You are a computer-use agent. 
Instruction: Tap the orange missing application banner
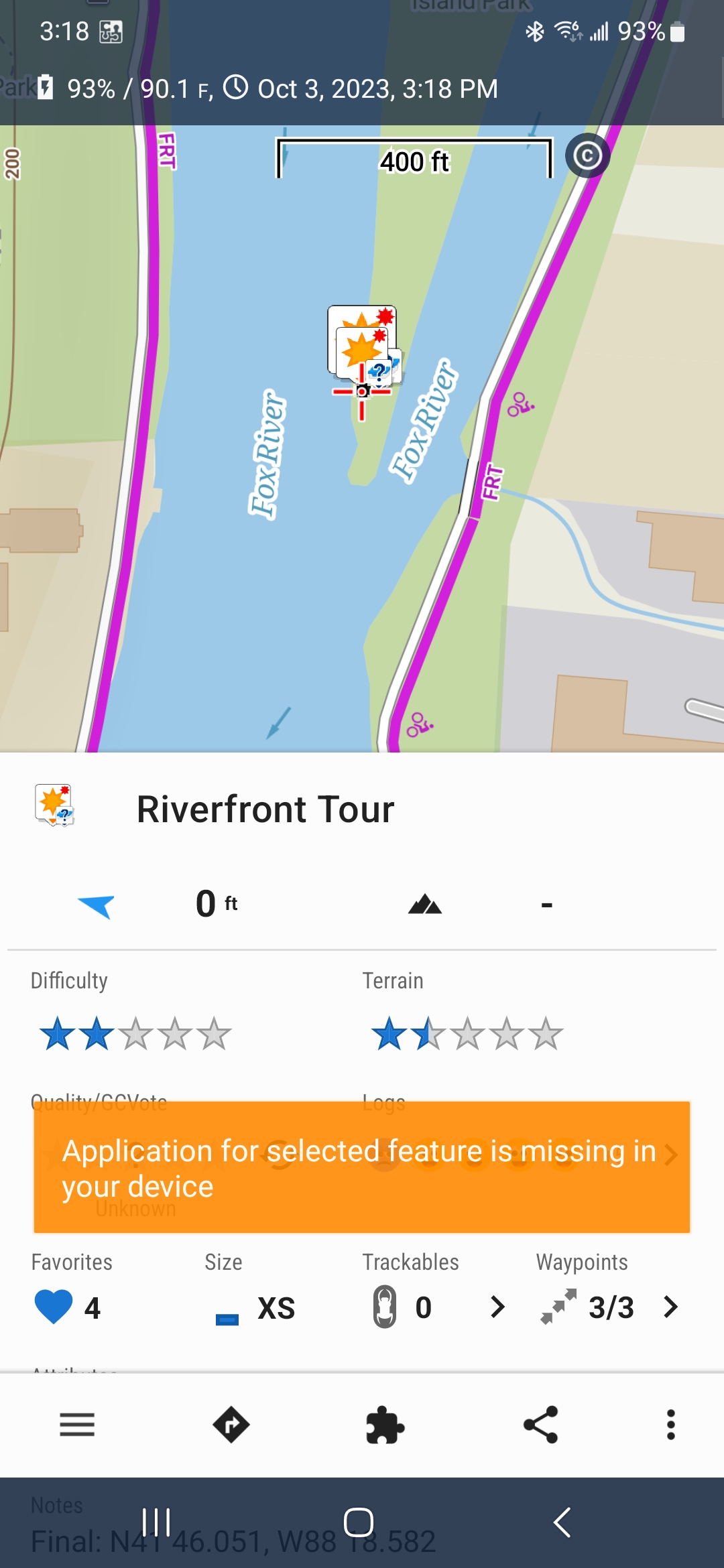coord(362,1167)
